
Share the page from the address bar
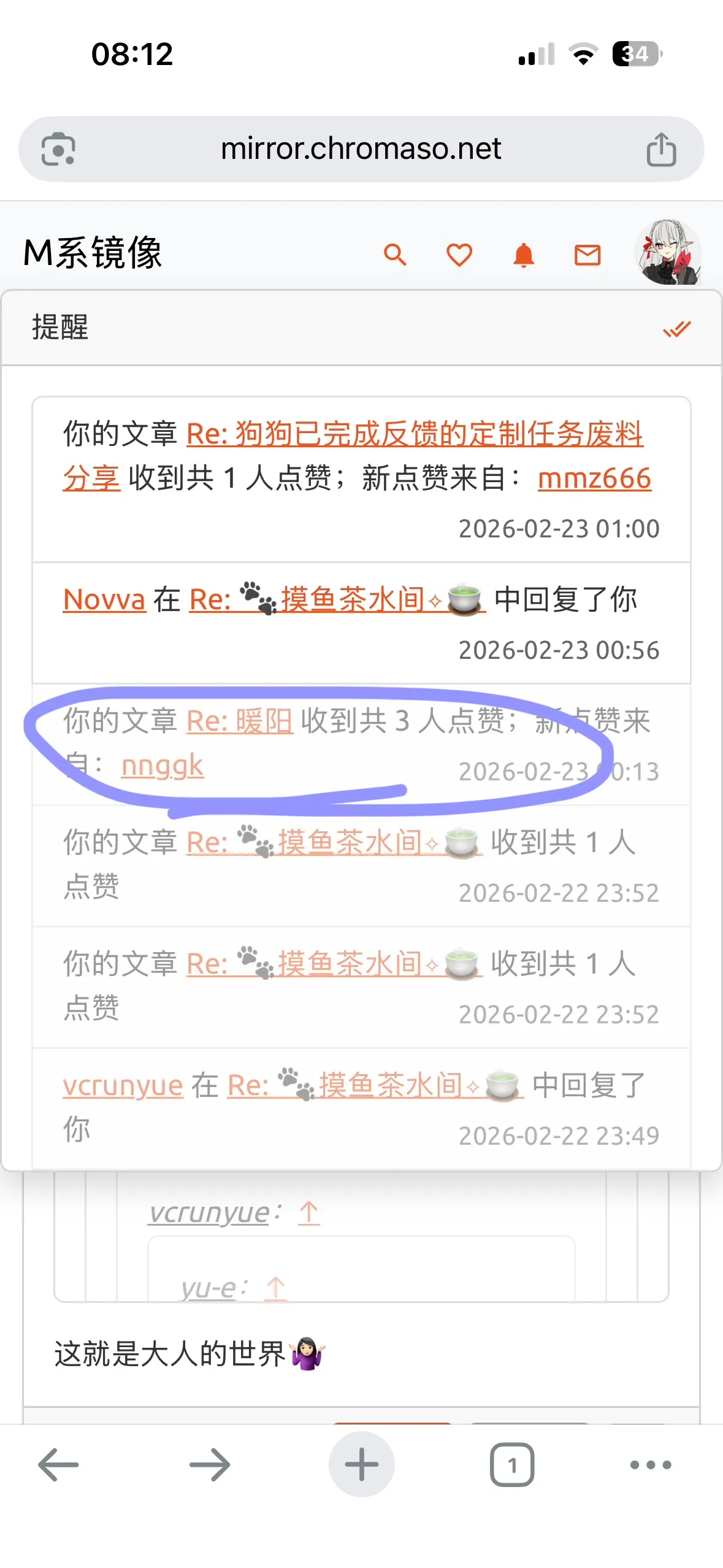point(661,149)
